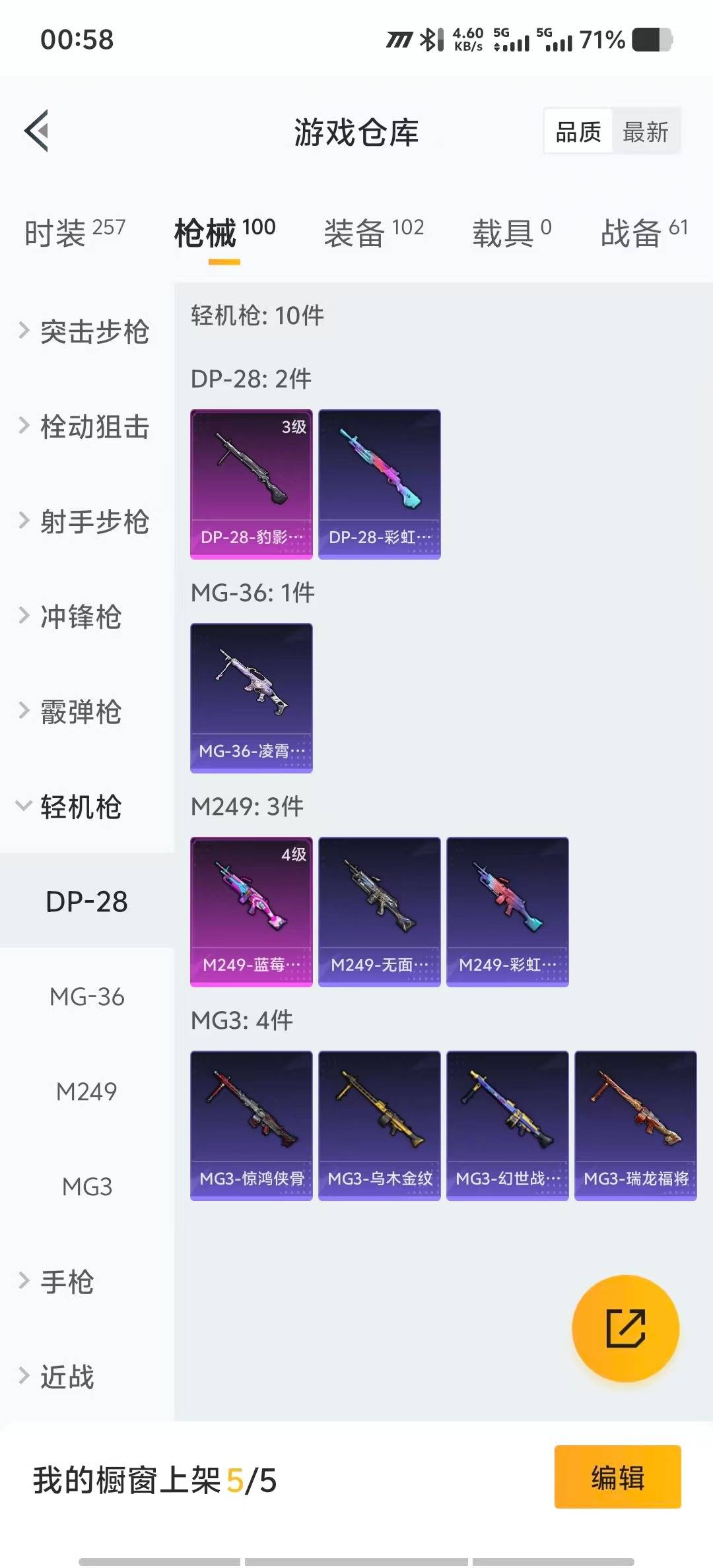This screenshot has height=1568, width=713.
Task: View the M249-无面 skin thumbnail
Action: 380,910
